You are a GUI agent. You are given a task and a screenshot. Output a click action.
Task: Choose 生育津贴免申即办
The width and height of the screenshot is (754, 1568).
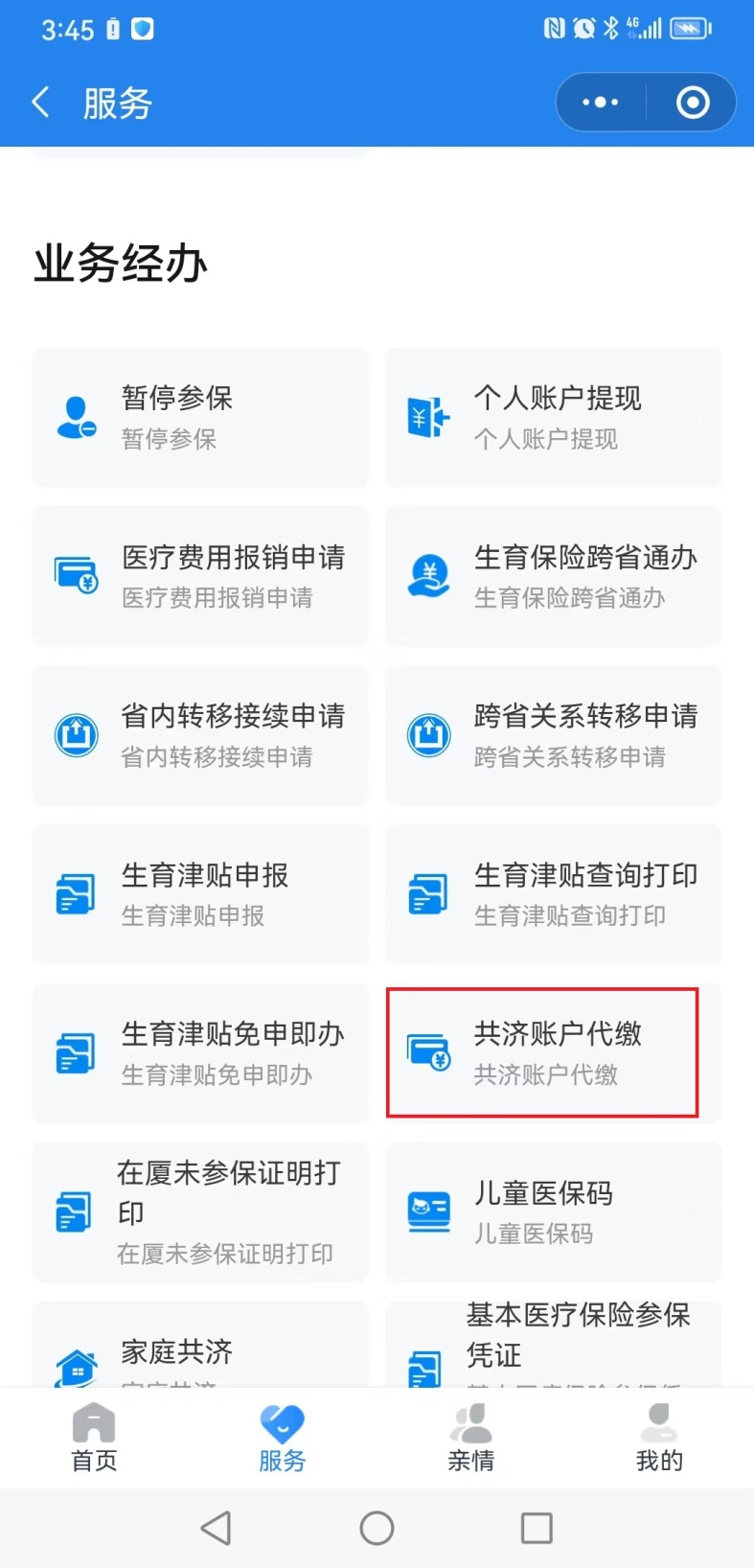(x=200, y=1053)
